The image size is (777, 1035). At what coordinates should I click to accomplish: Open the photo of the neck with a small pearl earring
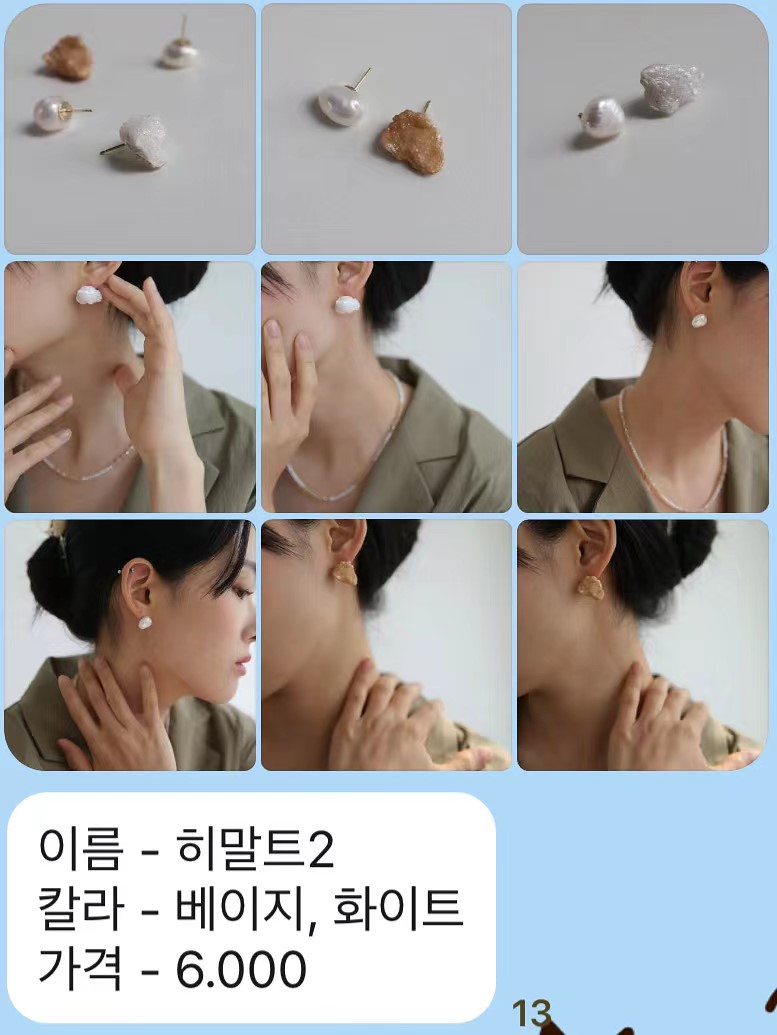(642, 387)
